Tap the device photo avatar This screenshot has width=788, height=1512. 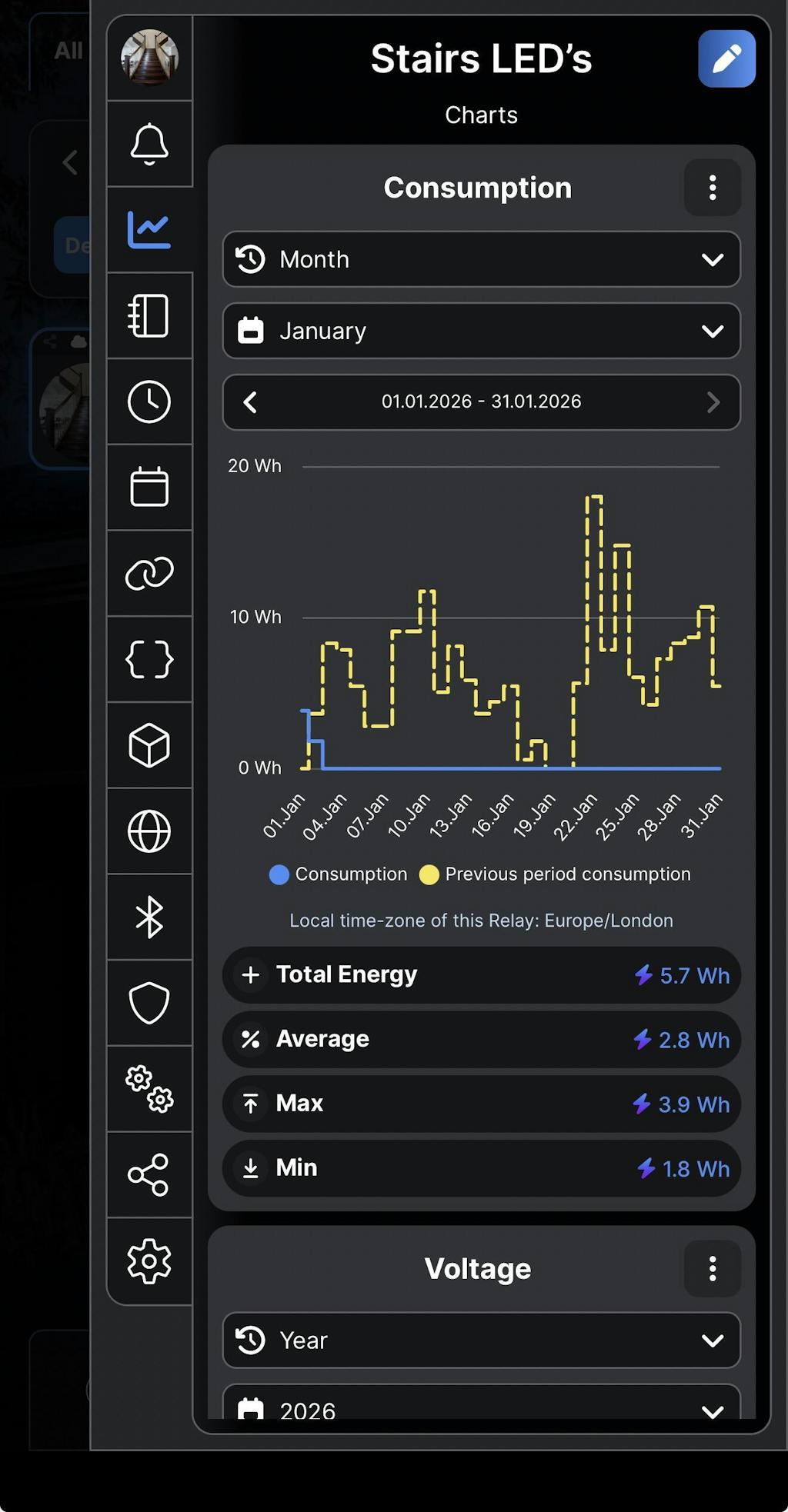point(149,58)
